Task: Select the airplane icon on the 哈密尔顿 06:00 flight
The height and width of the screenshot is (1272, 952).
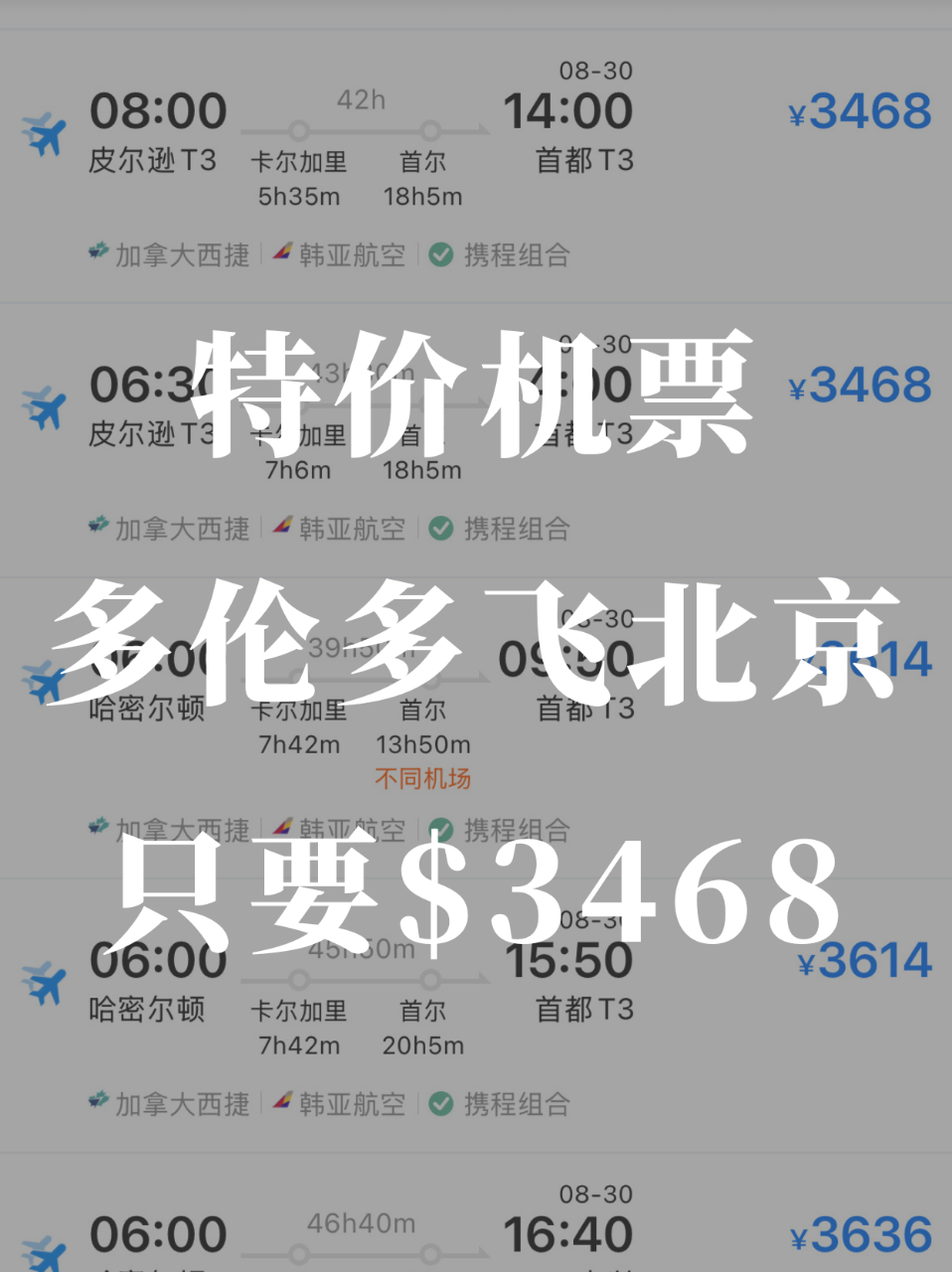Action: coord(44,979)
